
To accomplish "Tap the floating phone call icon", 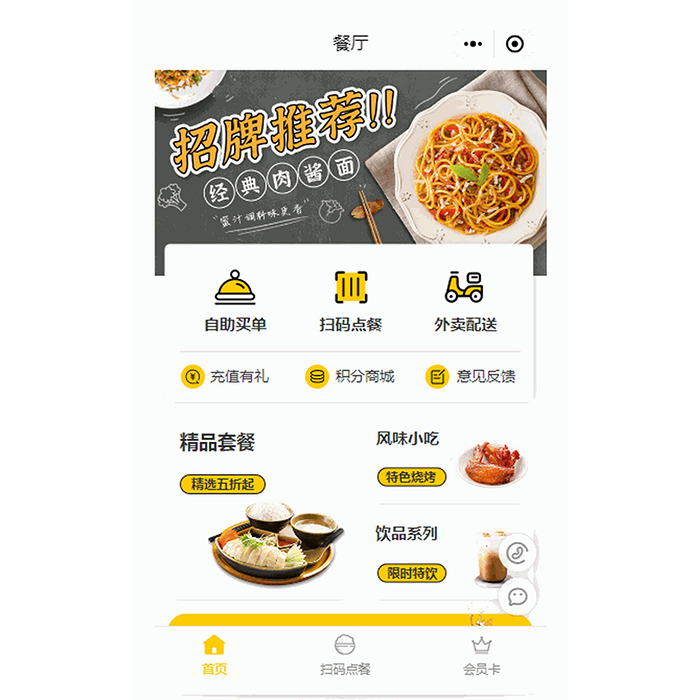I will (x=518, y=553).
